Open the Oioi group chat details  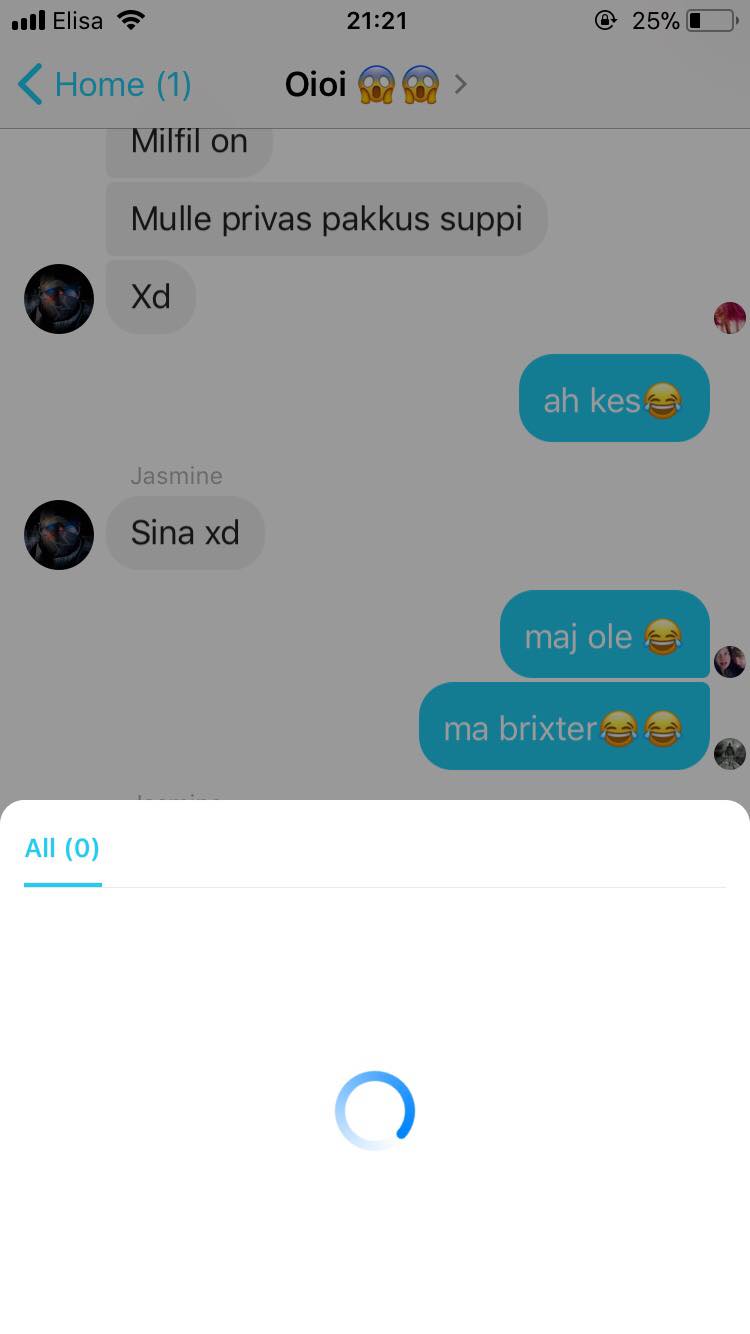coord(376,85)
